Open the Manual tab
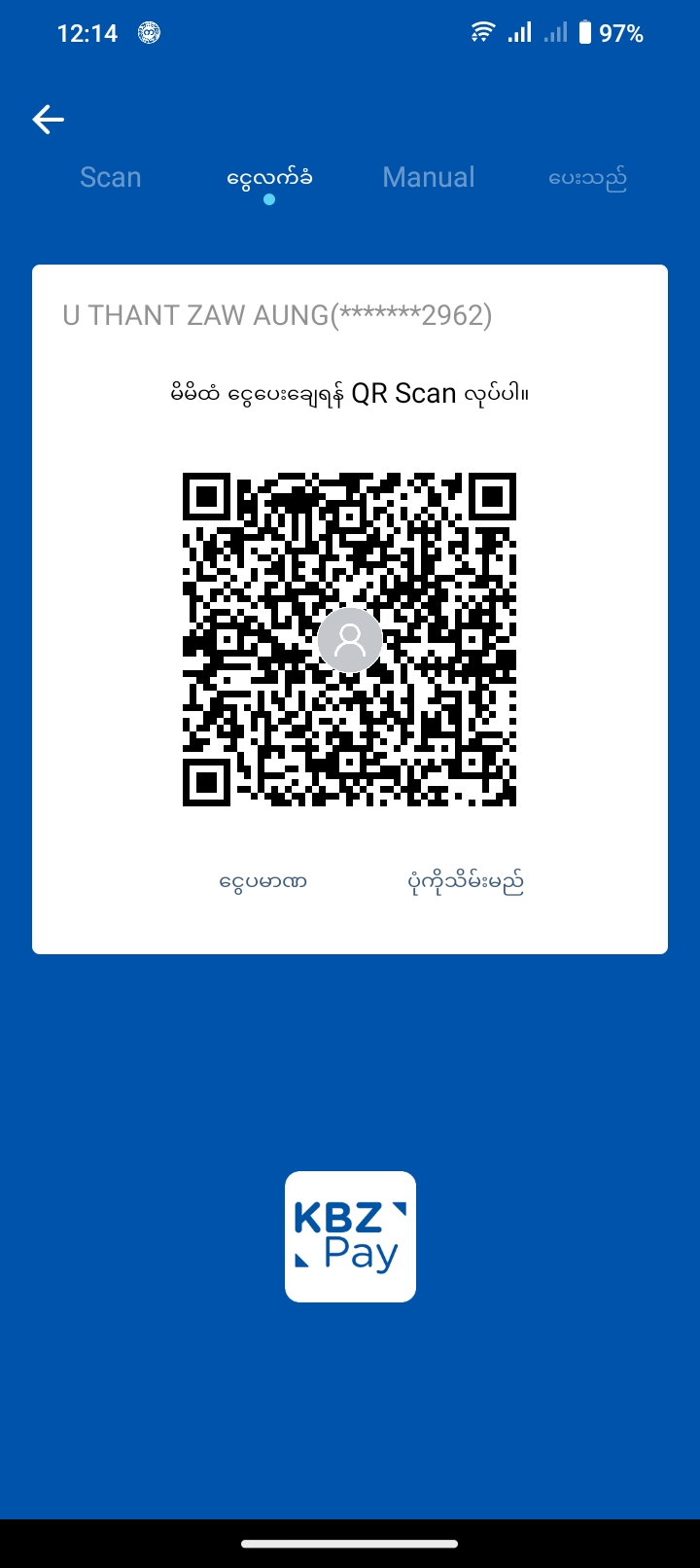 pyautogui.click(x=429, y=177)
